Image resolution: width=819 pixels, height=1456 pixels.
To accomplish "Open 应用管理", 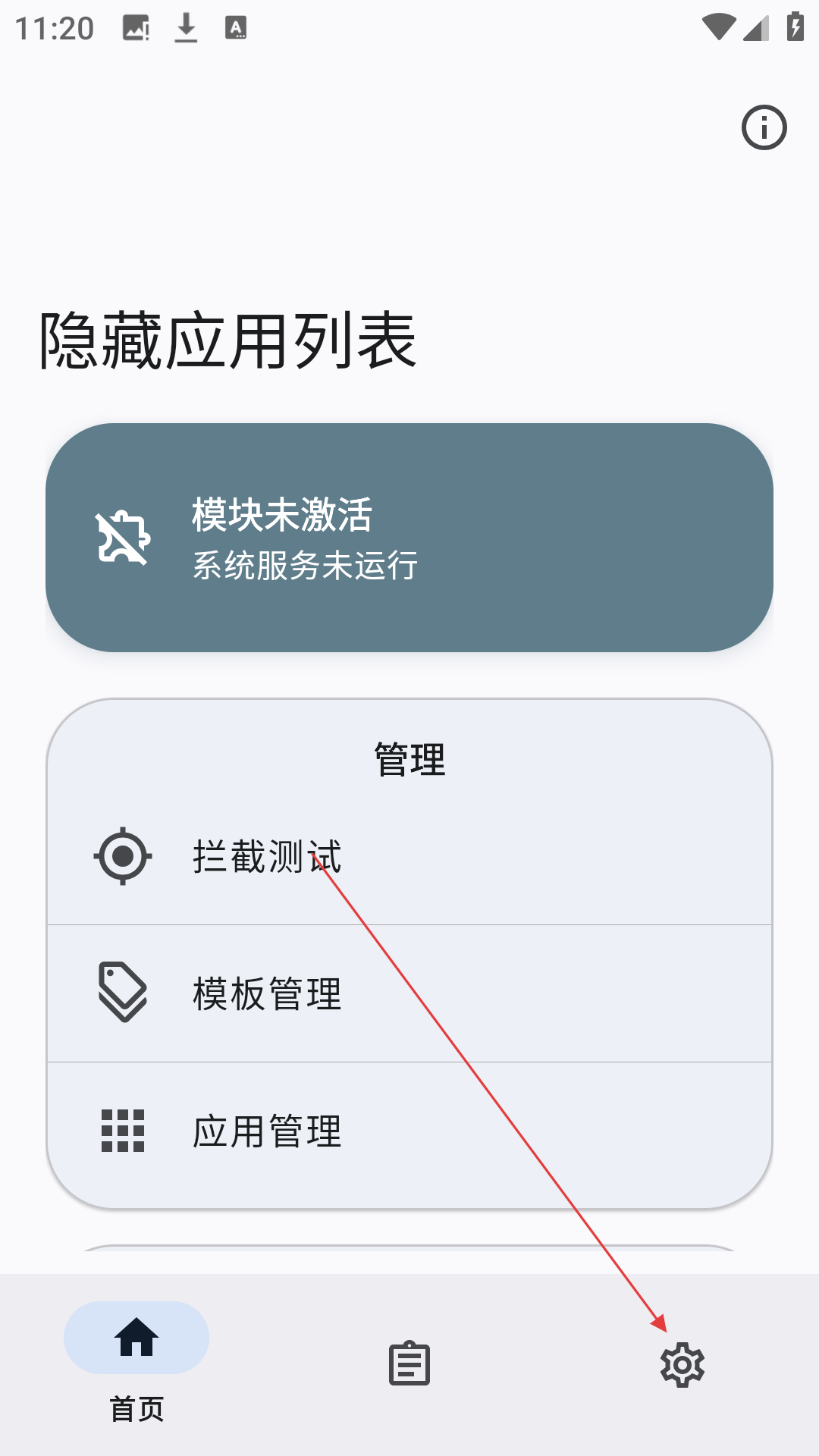I will point(409,1131).
